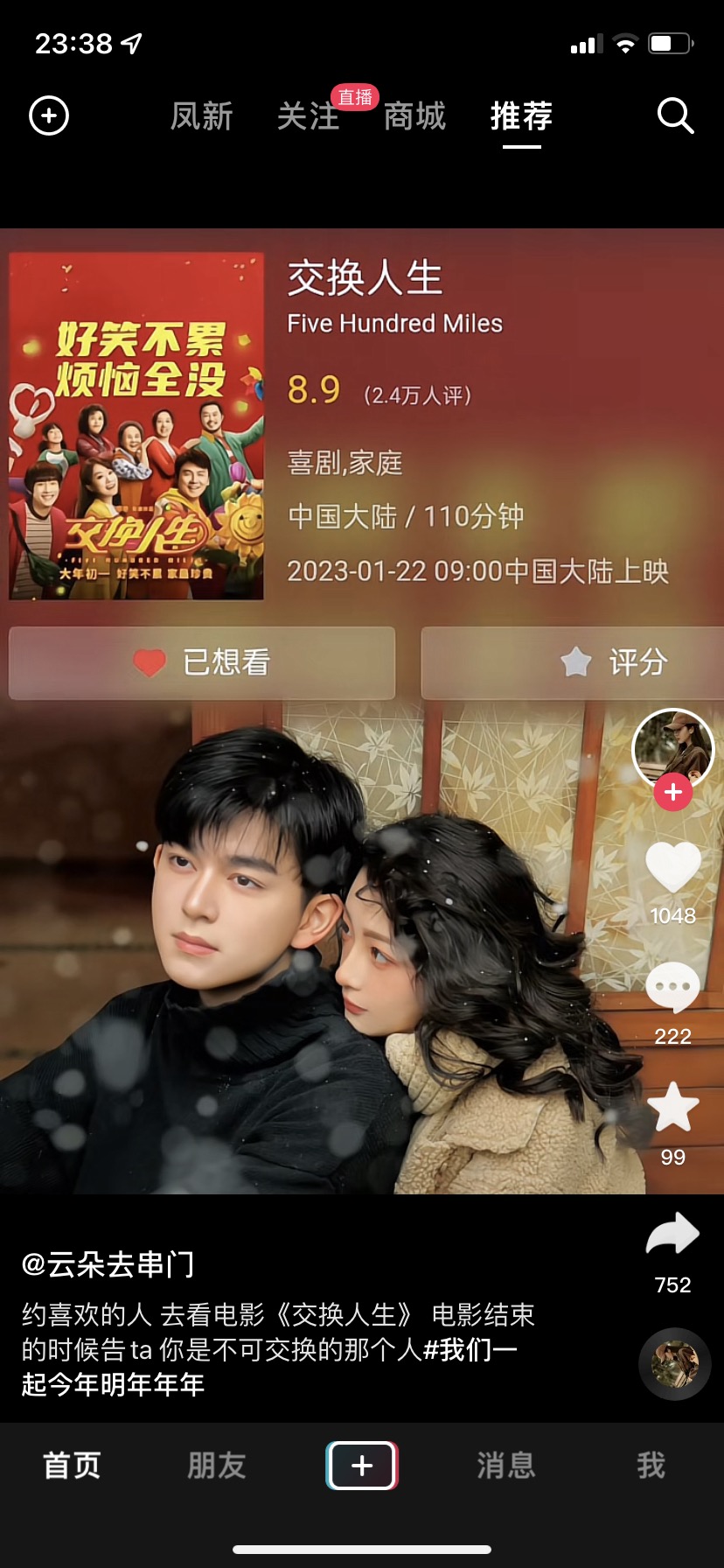Open the spinning music disc
724x1568 pixels.
(674, 1363)
